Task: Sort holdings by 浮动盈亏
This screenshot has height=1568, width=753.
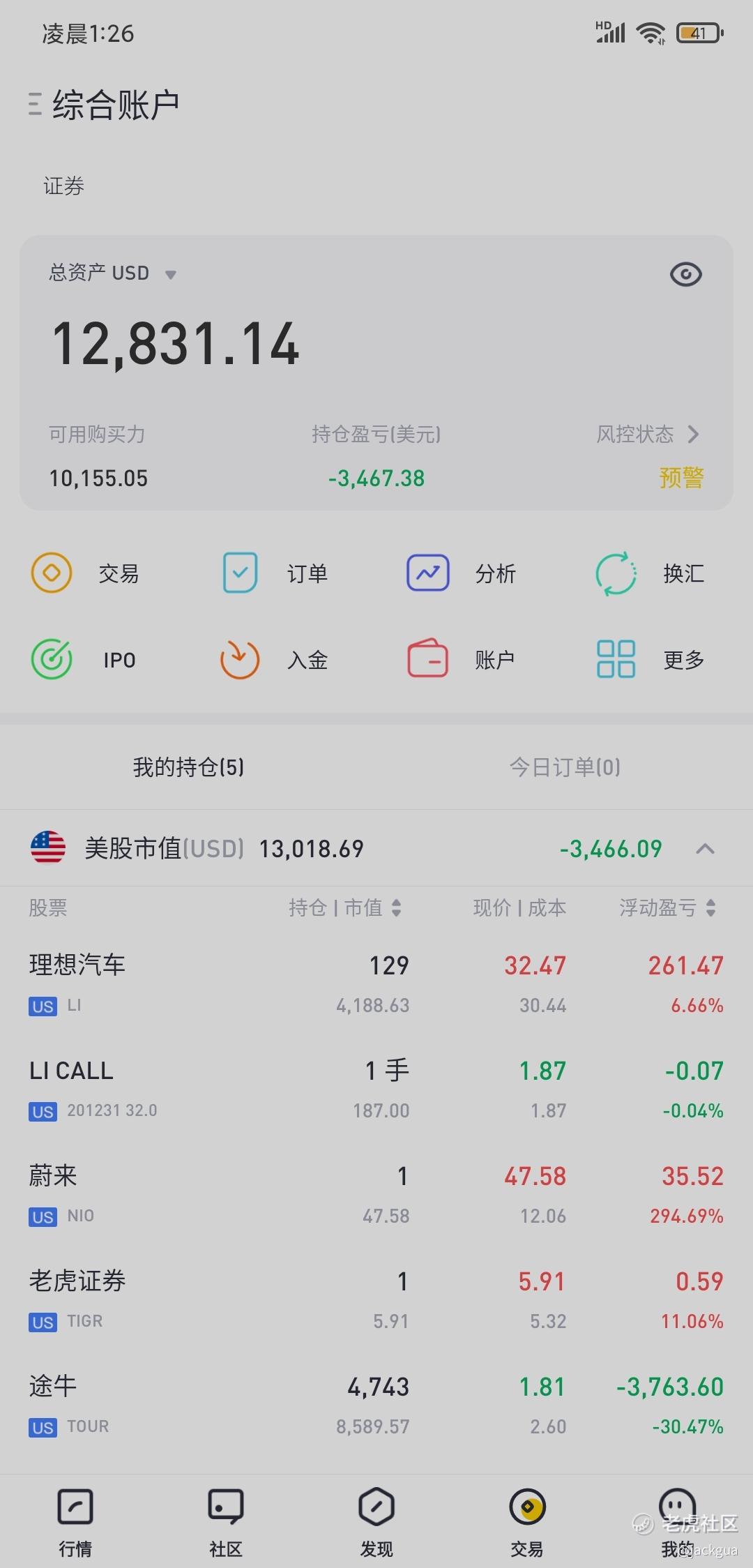Action: (x=668, y=907)
